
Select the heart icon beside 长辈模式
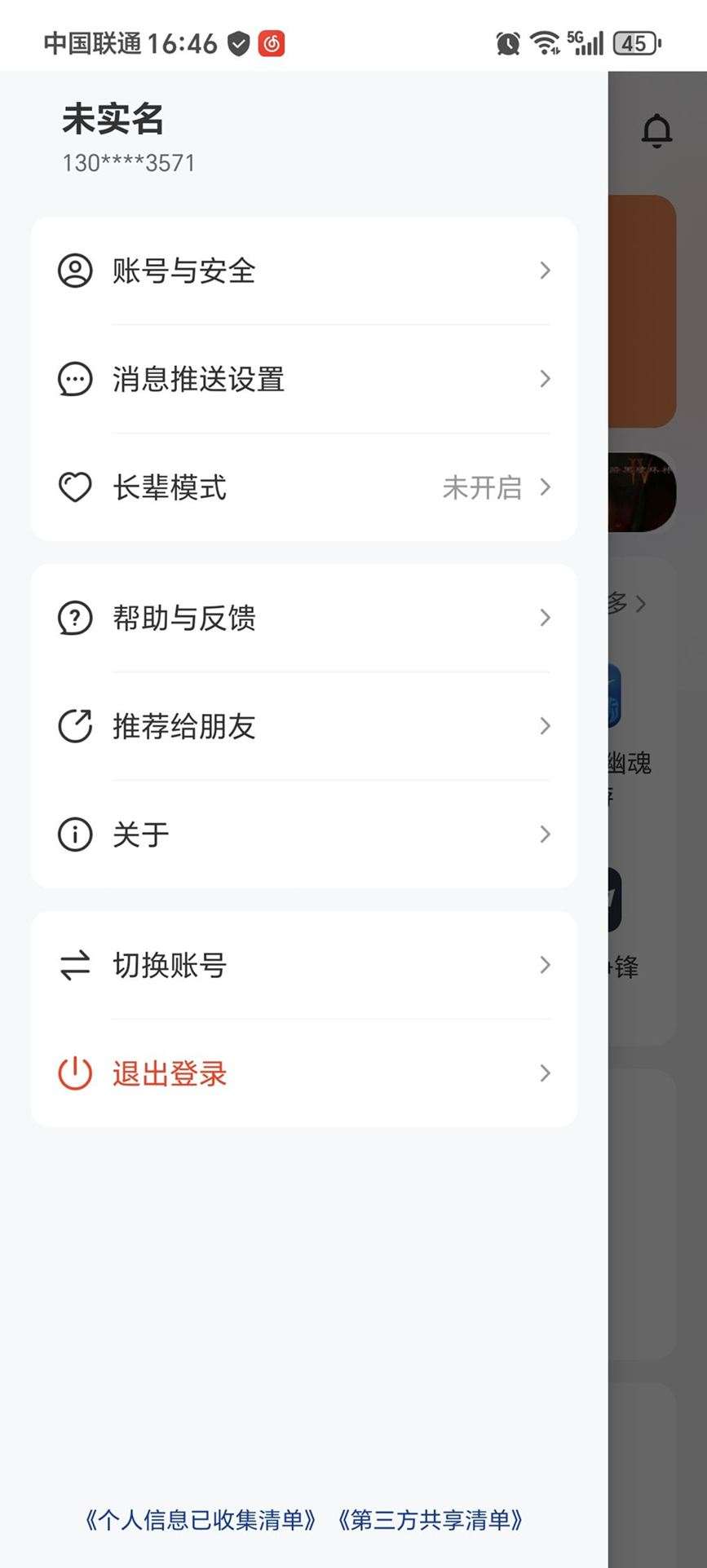74,487
